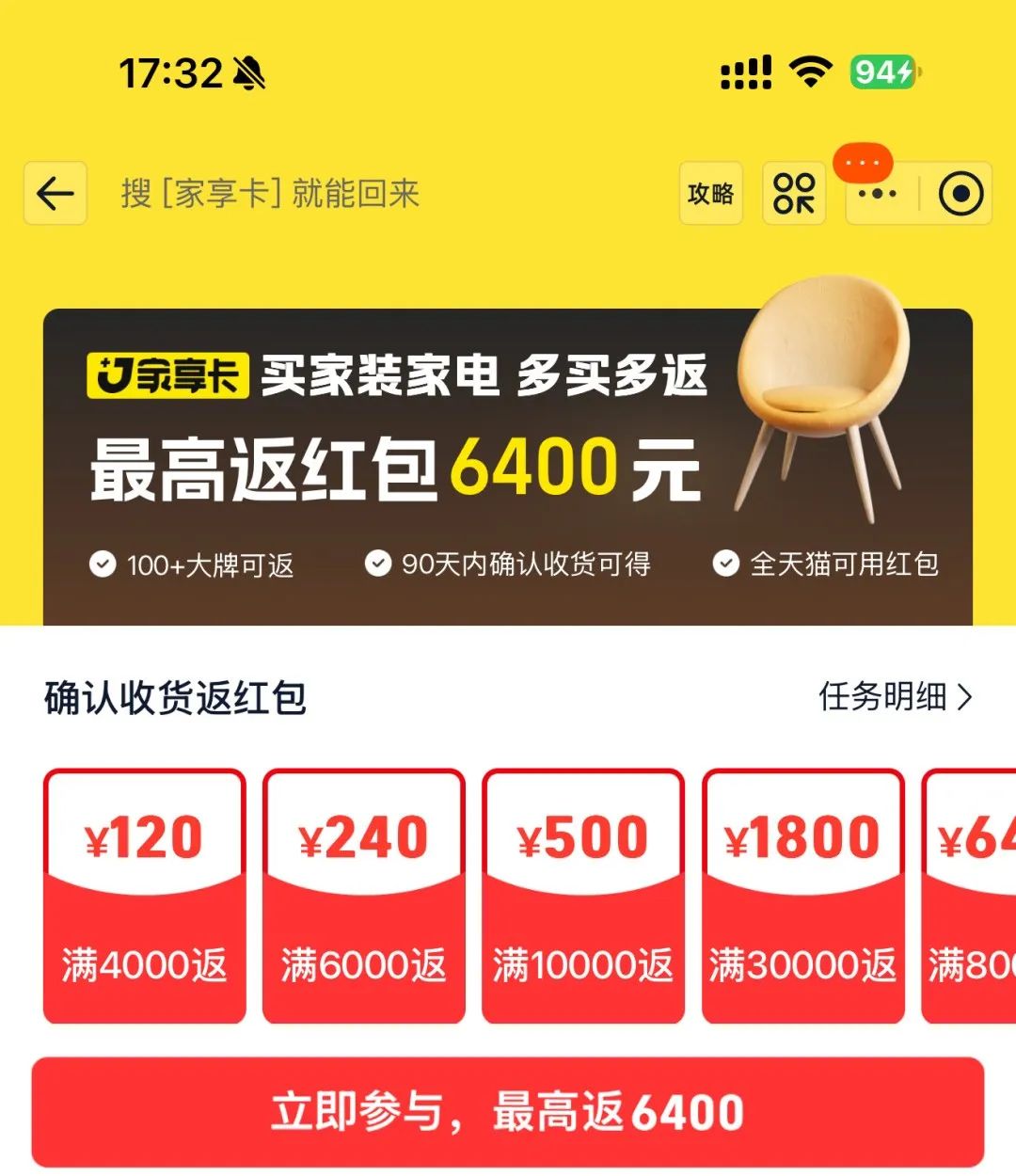Open the 攻略 guide button
Screen dimensions: 1016x1176
[x=711, y=194]
